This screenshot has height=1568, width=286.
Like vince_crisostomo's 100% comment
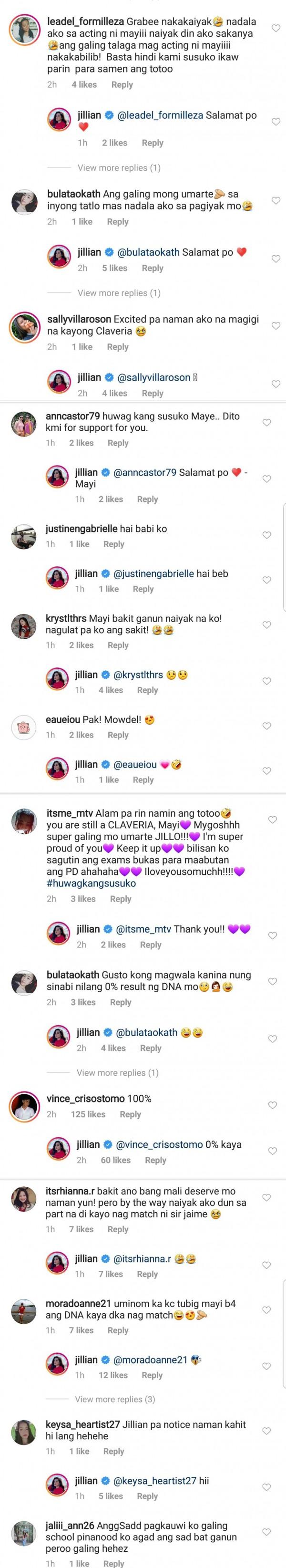point(273,1105)
